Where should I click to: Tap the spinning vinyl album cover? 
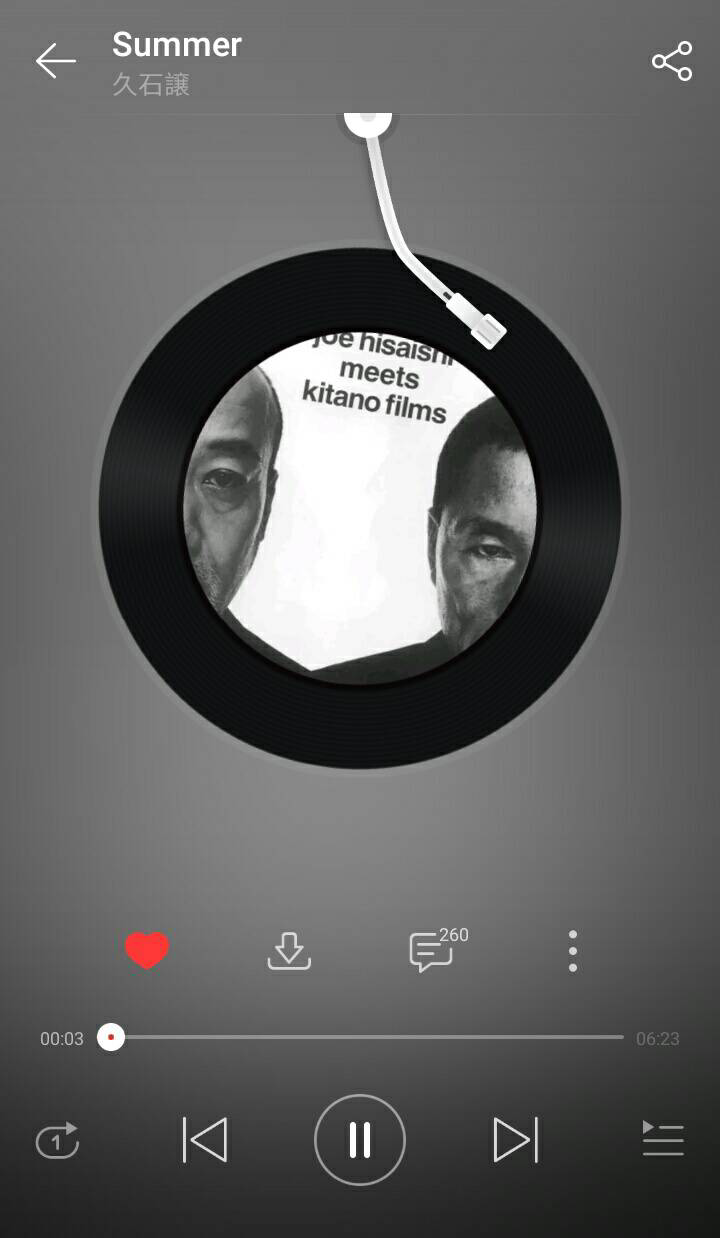point(360,509)
